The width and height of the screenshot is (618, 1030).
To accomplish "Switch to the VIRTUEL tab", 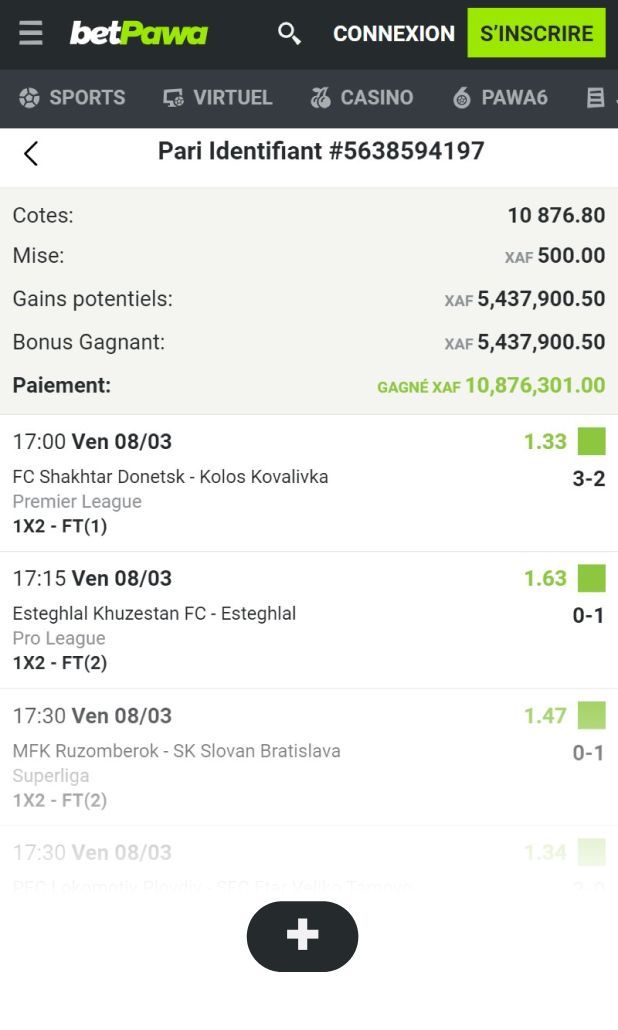I will pos(217,97).
